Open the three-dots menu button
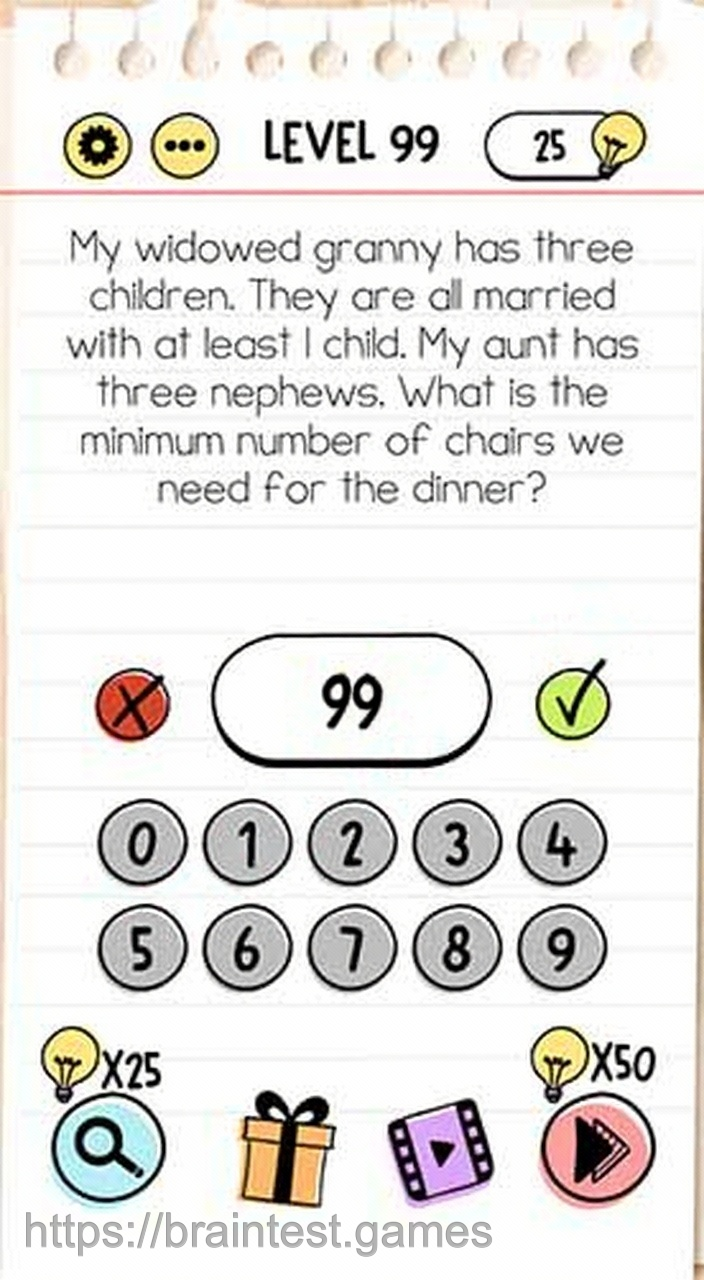 (x=184, y=148)
